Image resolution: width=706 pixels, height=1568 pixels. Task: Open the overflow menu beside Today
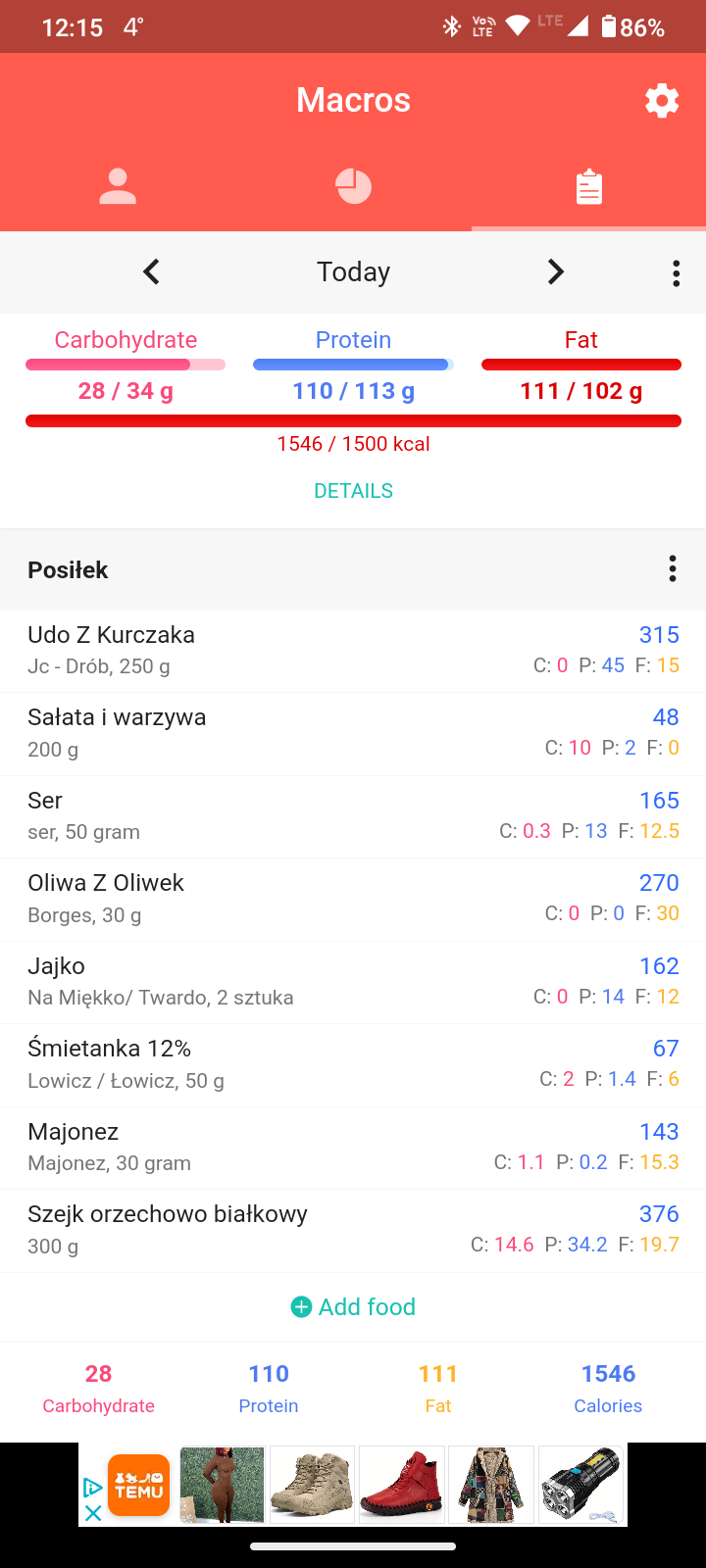point(676,272)
